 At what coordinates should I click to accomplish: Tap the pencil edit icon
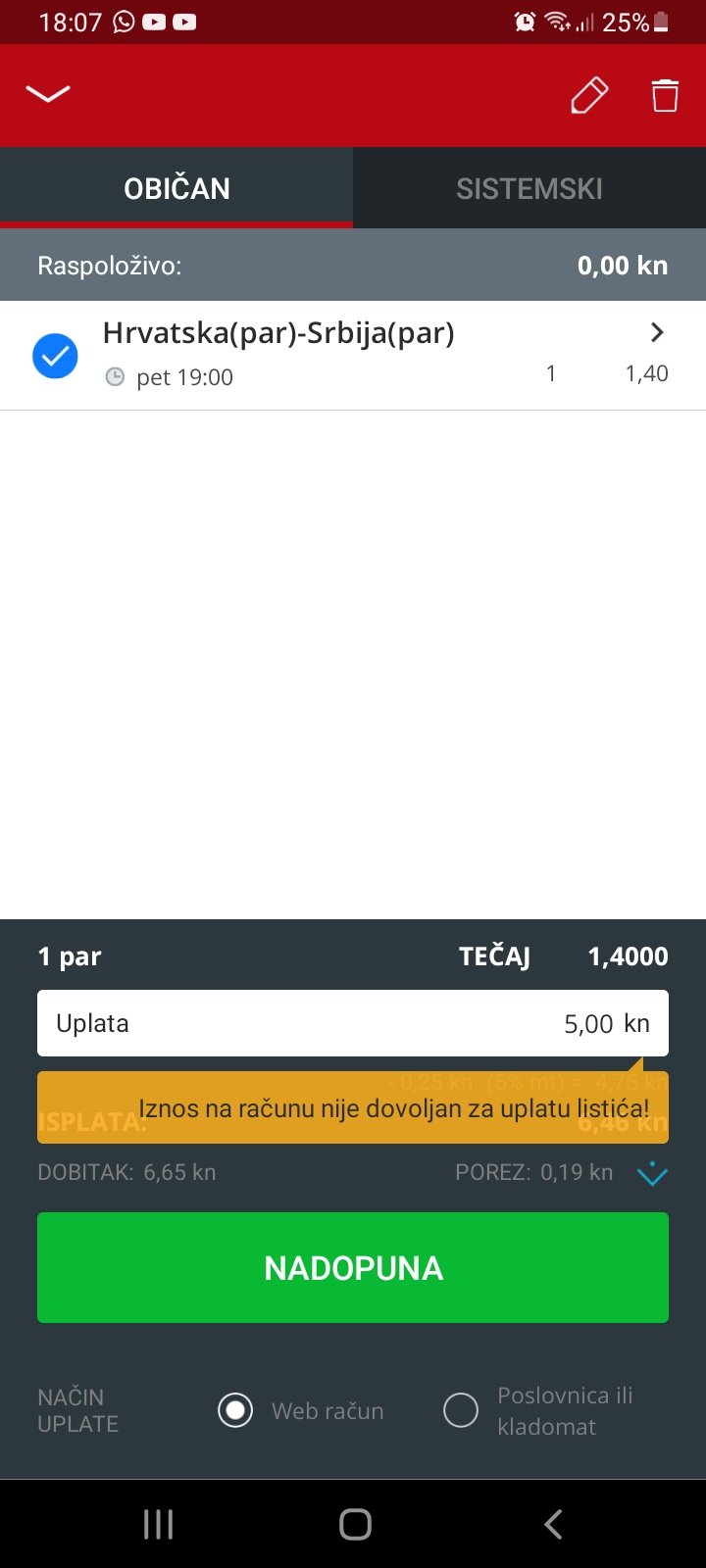[589, 95]
